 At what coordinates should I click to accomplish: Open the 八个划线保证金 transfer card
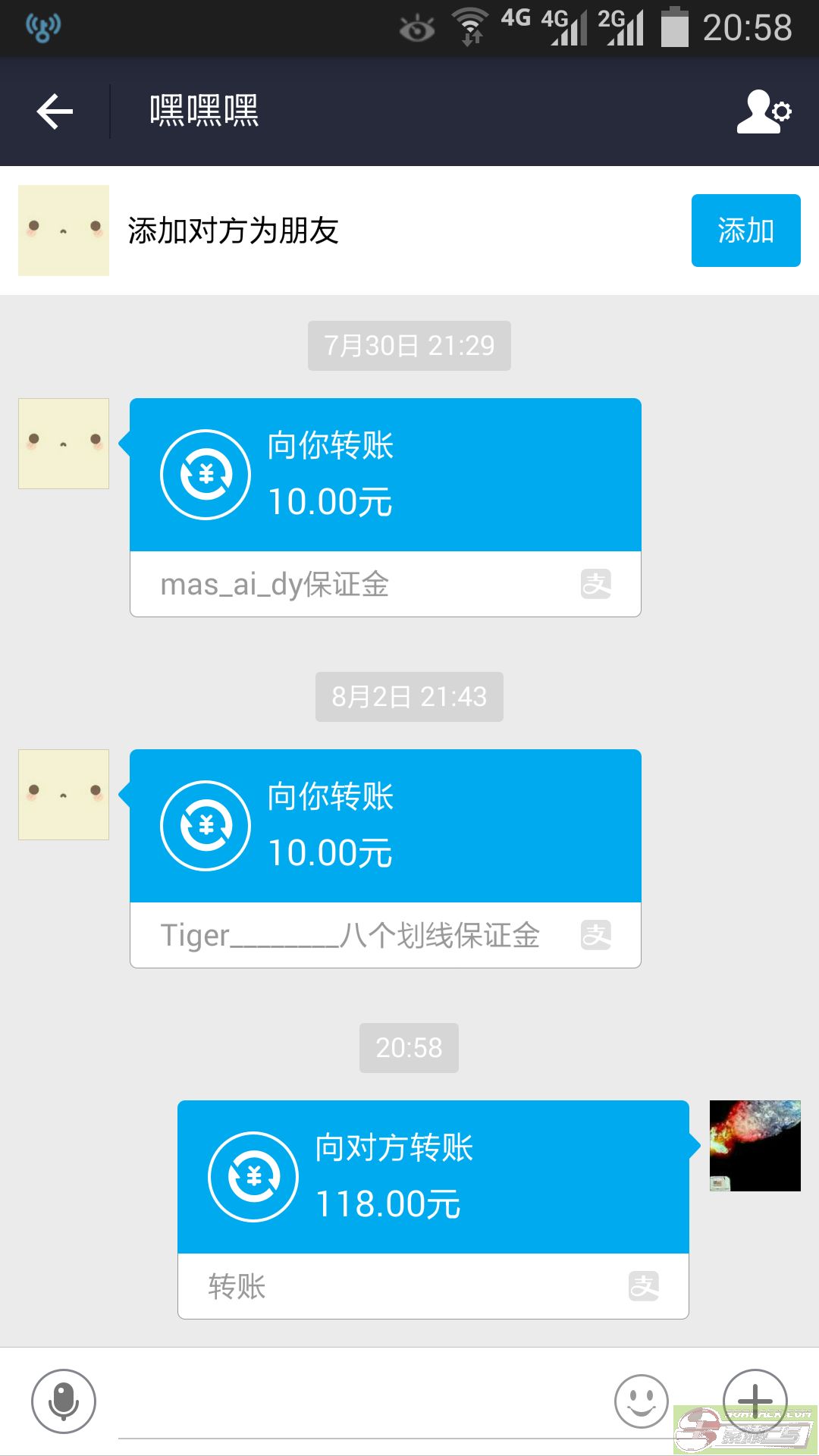pos(385,858)
